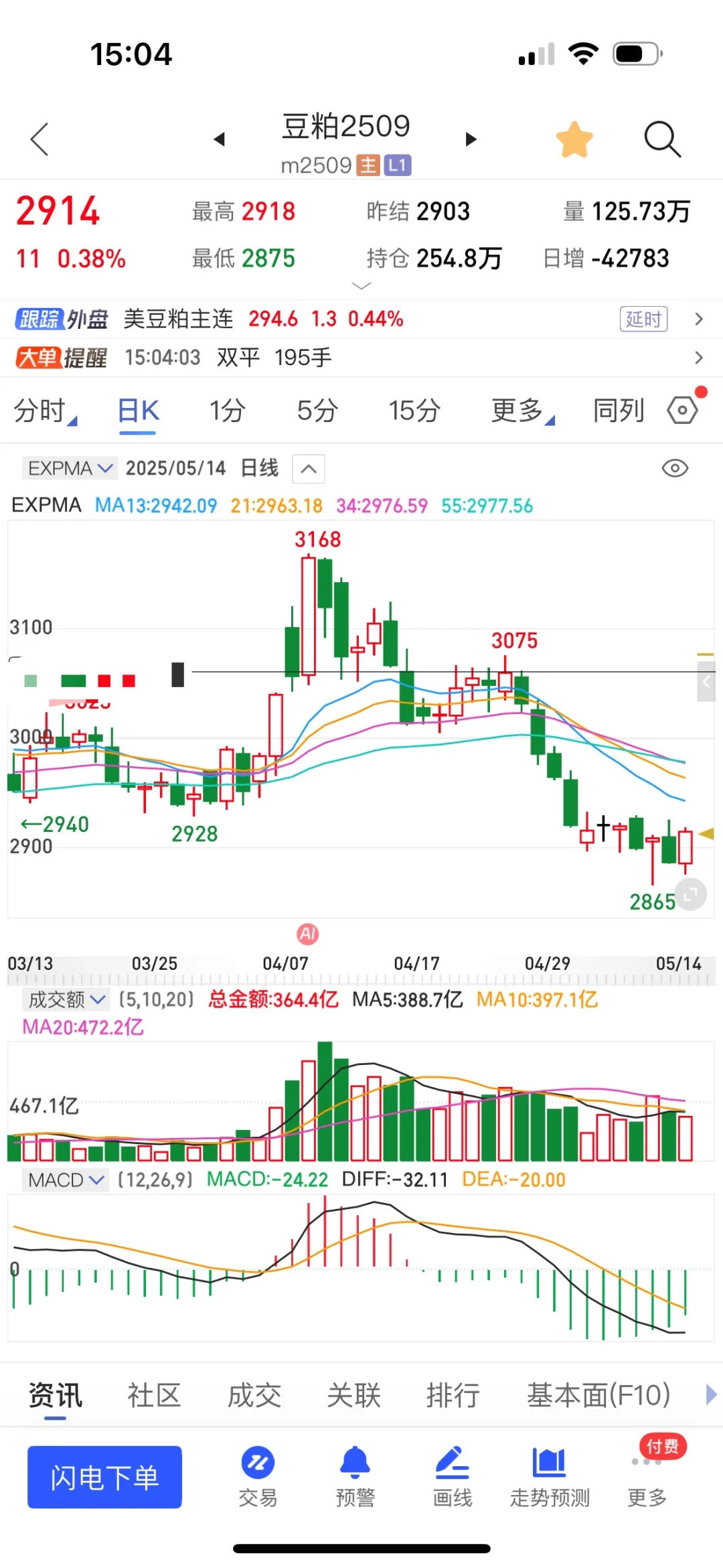Viewport: 723px width, 1568px height.
Task: Open the 画线 drawing tool
Action: [x=453, y=1477]
